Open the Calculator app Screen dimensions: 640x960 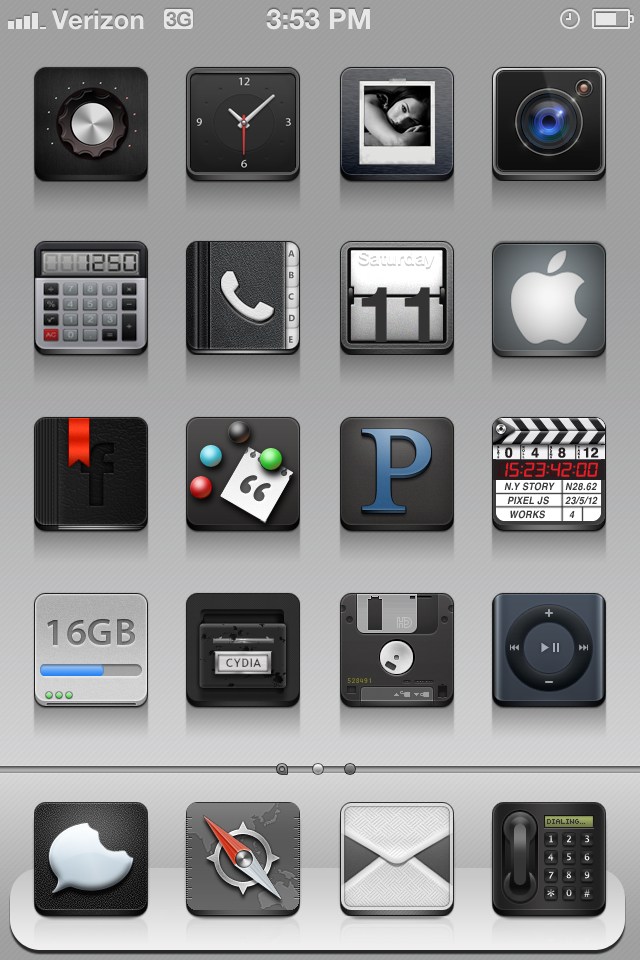[91, 298]
